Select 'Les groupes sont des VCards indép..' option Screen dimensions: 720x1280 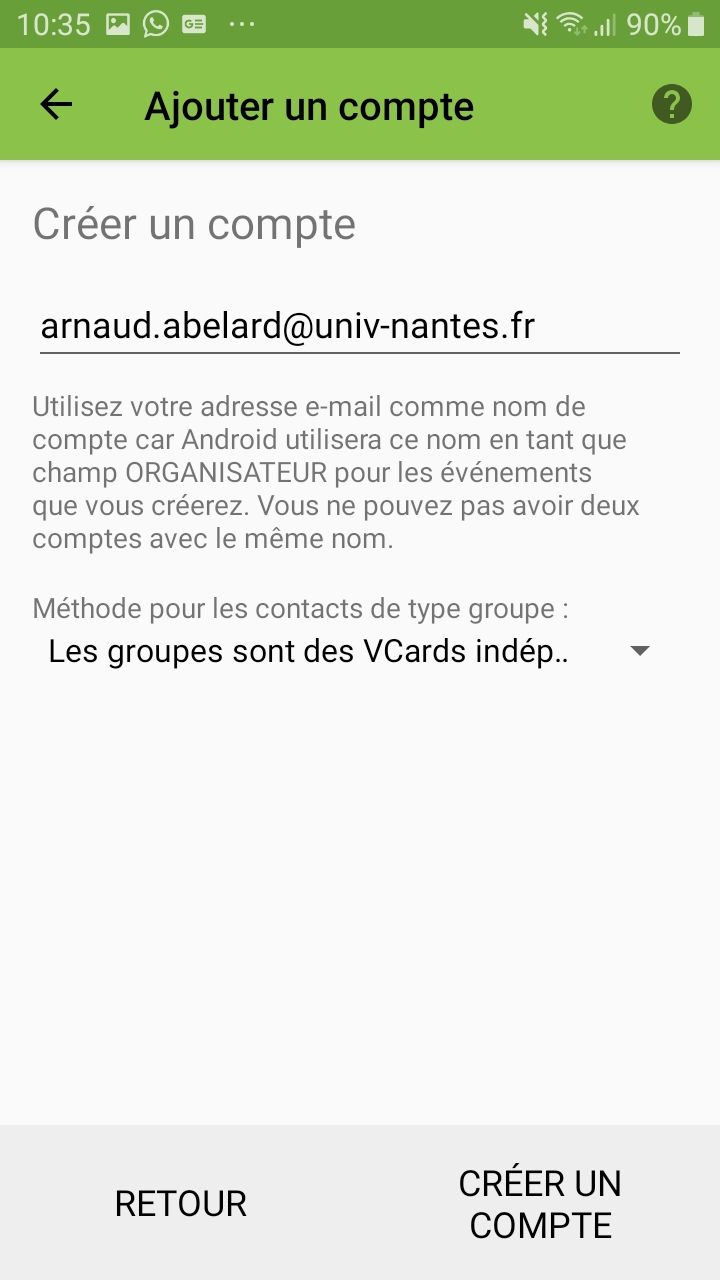click(307, 650)
